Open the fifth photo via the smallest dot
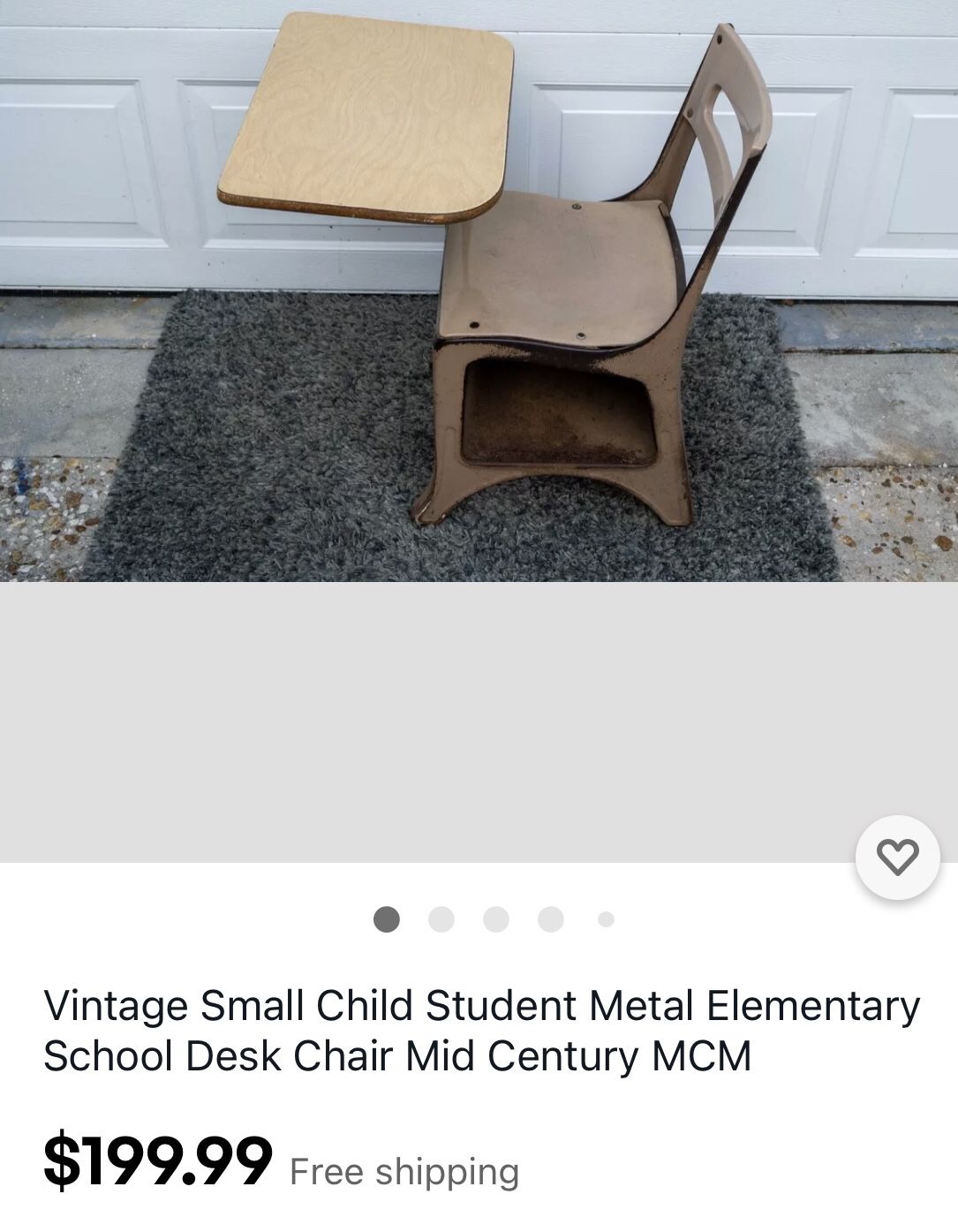 pos(604,918)
